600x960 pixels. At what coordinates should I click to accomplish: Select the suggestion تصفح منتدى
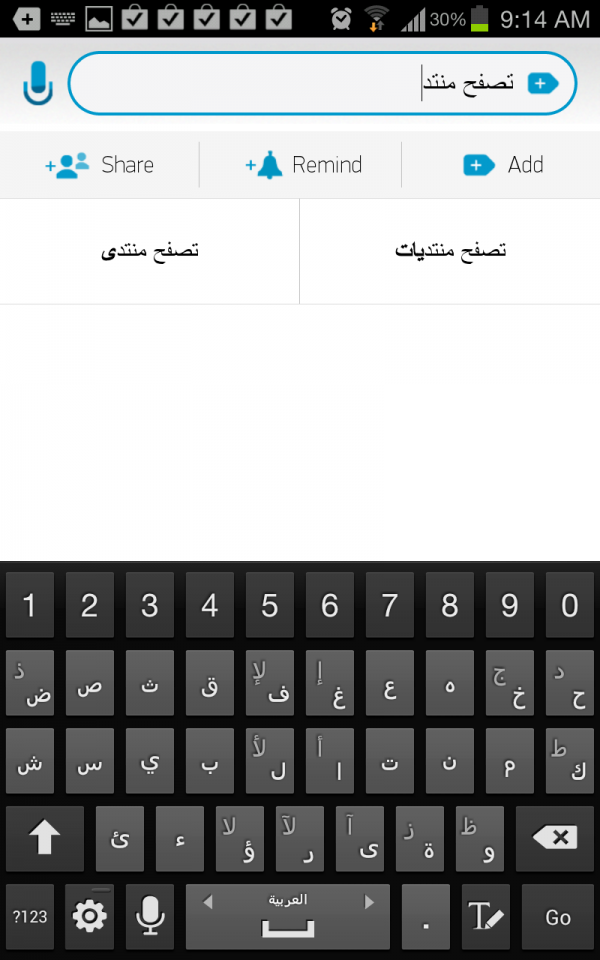(x=149, y=251)
